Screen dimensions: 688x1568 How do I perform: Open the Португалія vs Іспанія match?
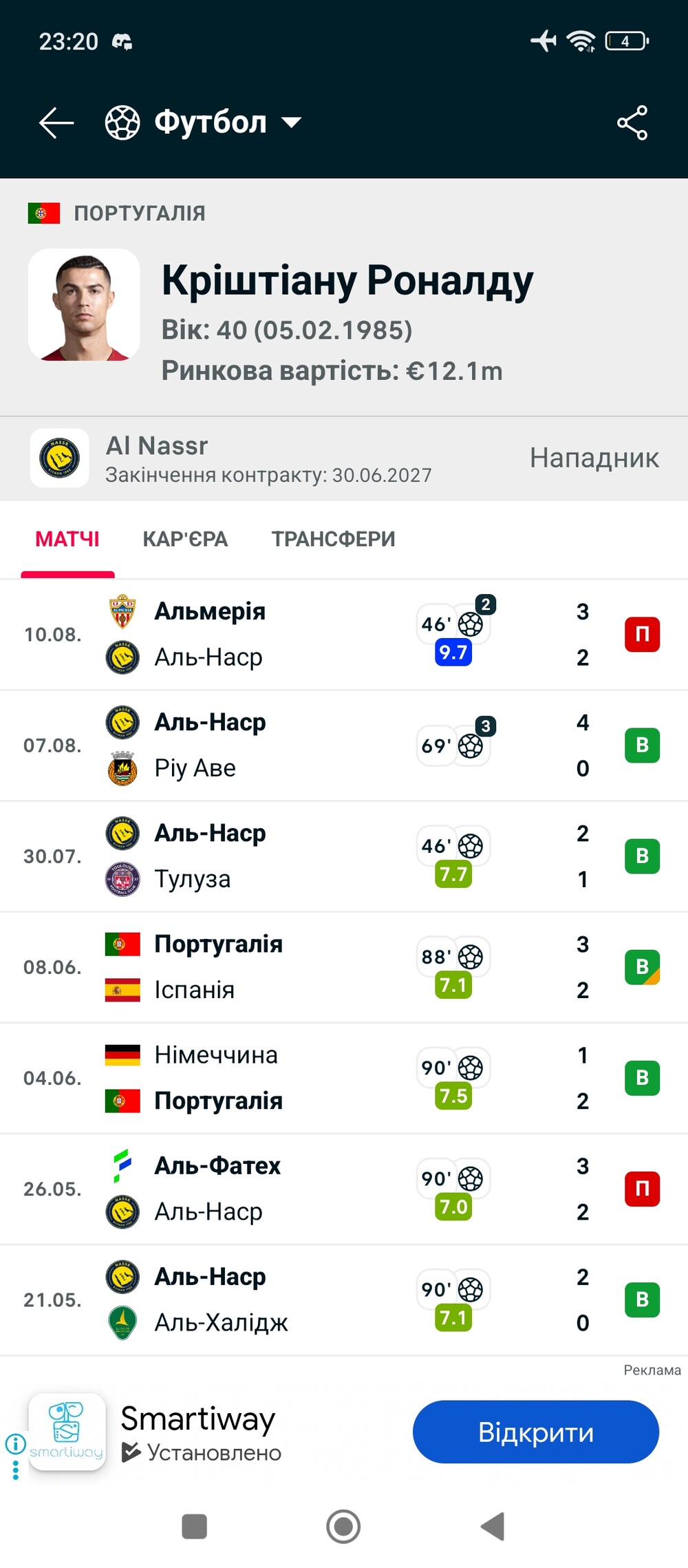344,967
